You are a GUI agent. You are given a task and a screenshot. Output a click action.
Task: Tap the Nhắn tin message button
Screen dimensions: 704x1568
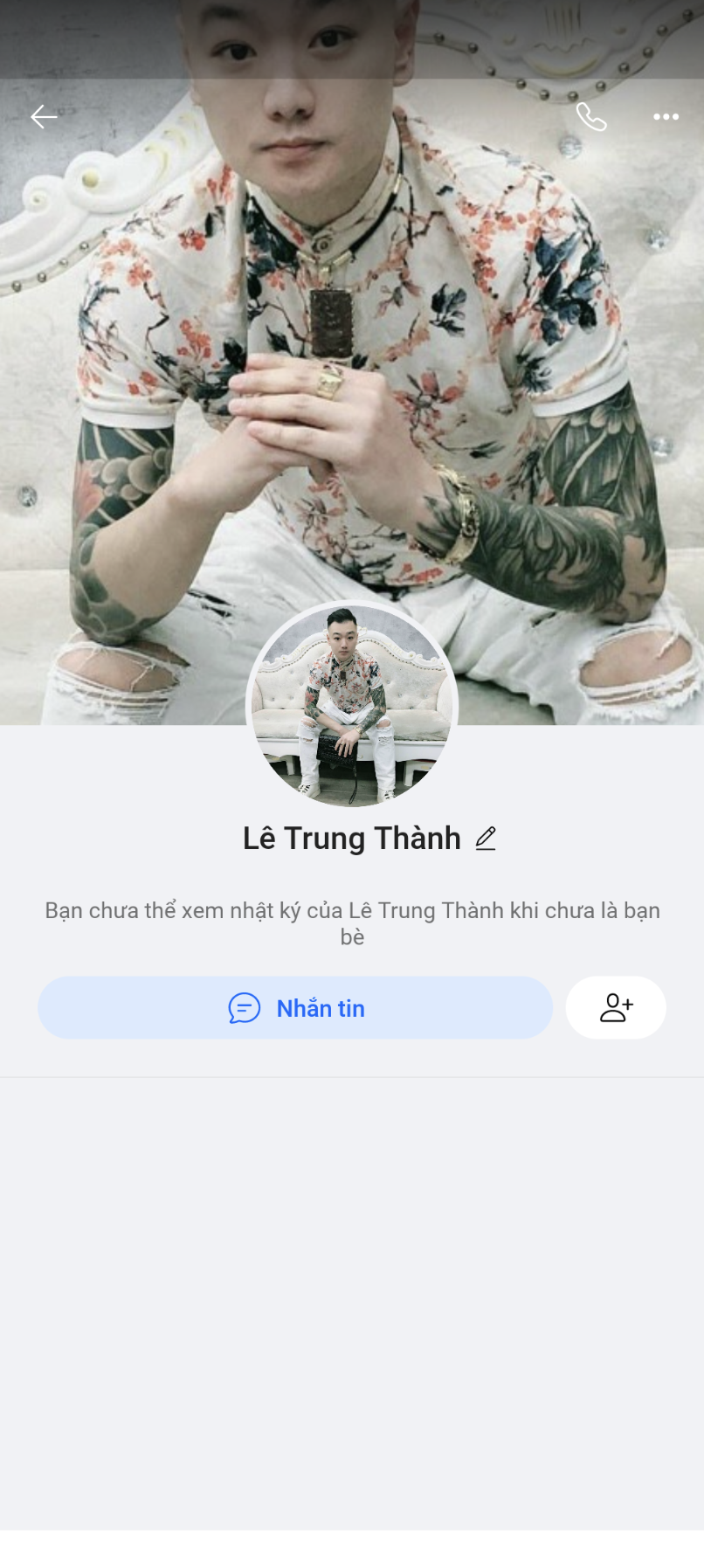coord(295,1007)
